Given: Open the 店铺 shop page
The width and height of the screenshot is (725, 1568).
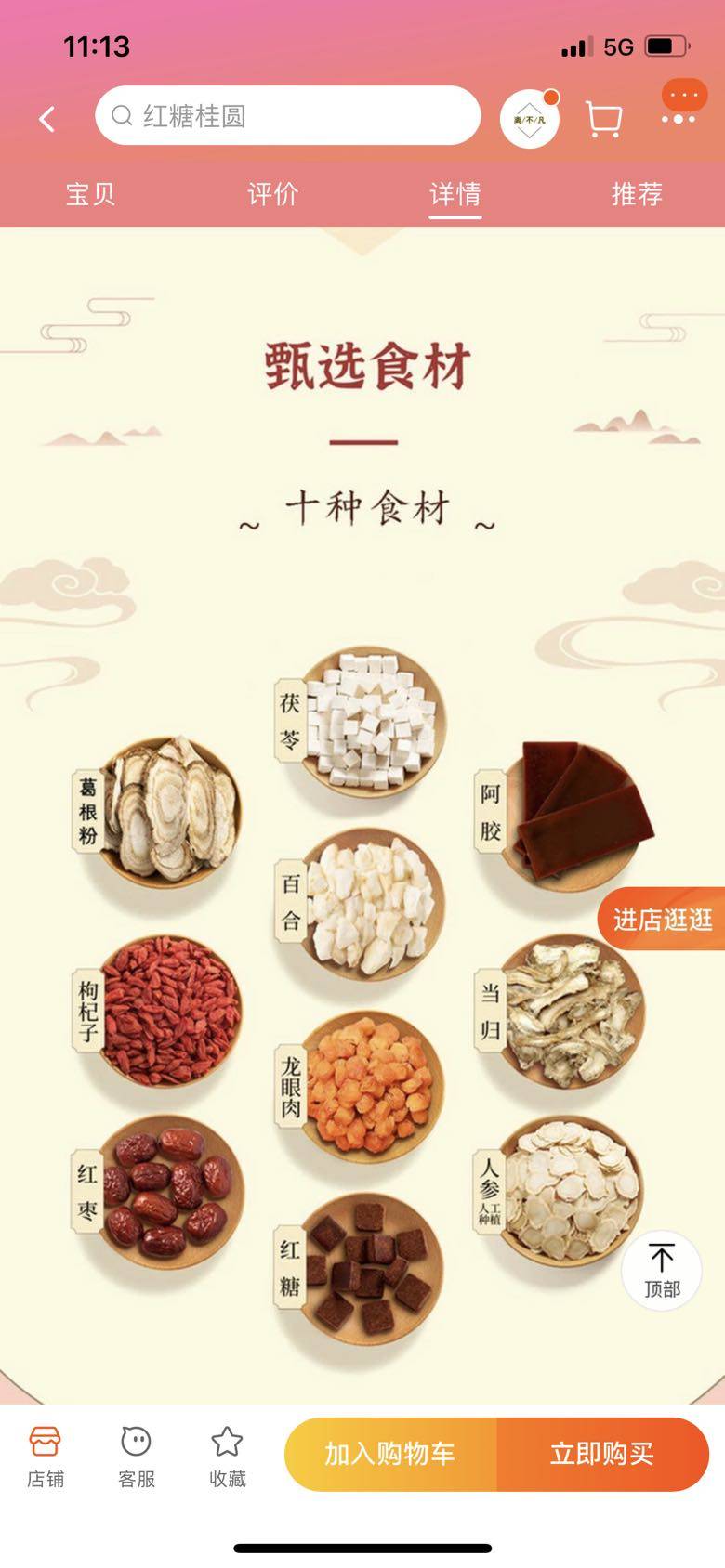Looking at the screenshot, I should tap(46, 1457).
